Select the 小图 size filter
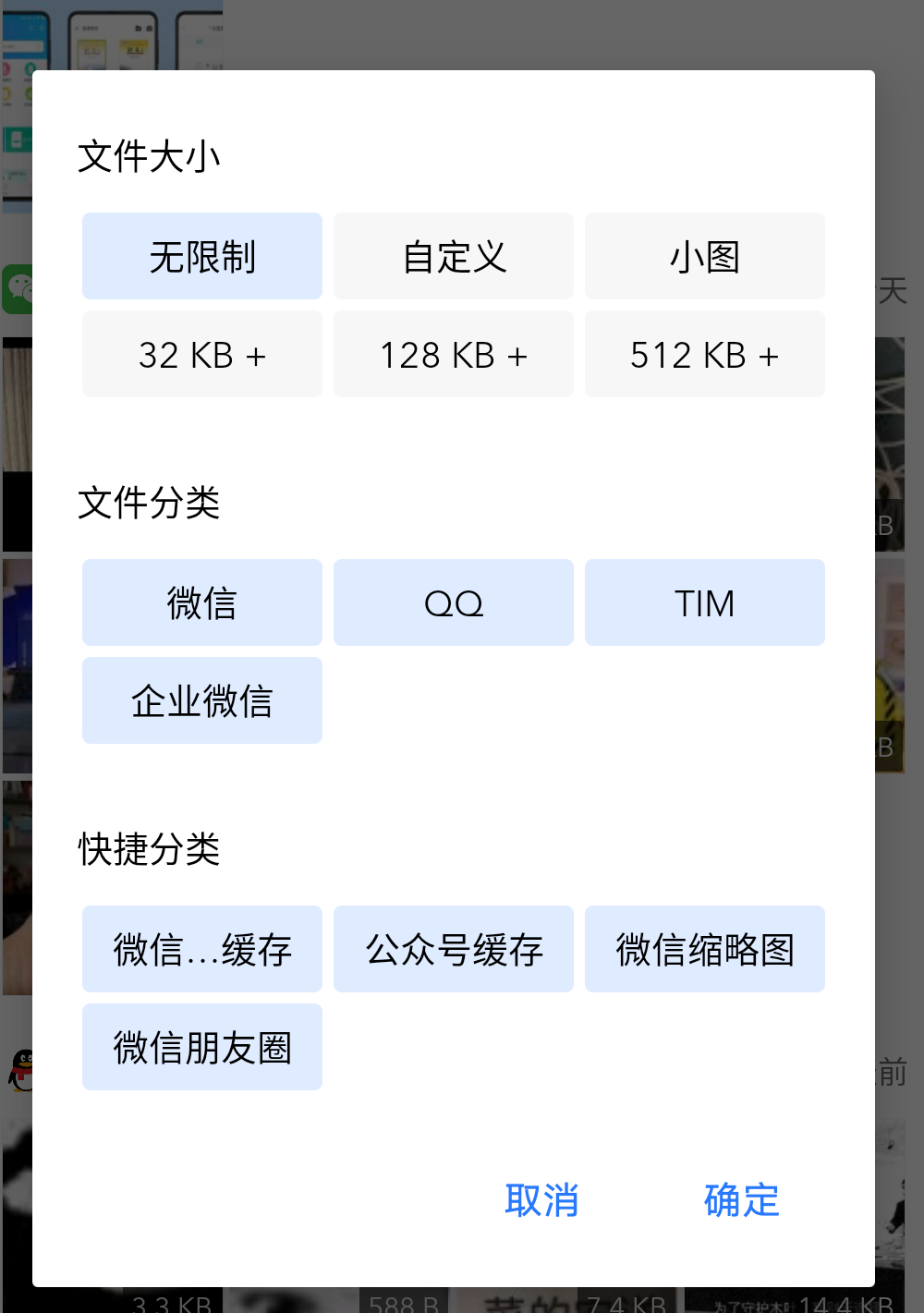Screen dimensions: 924x1313 [x=705, y=256]
